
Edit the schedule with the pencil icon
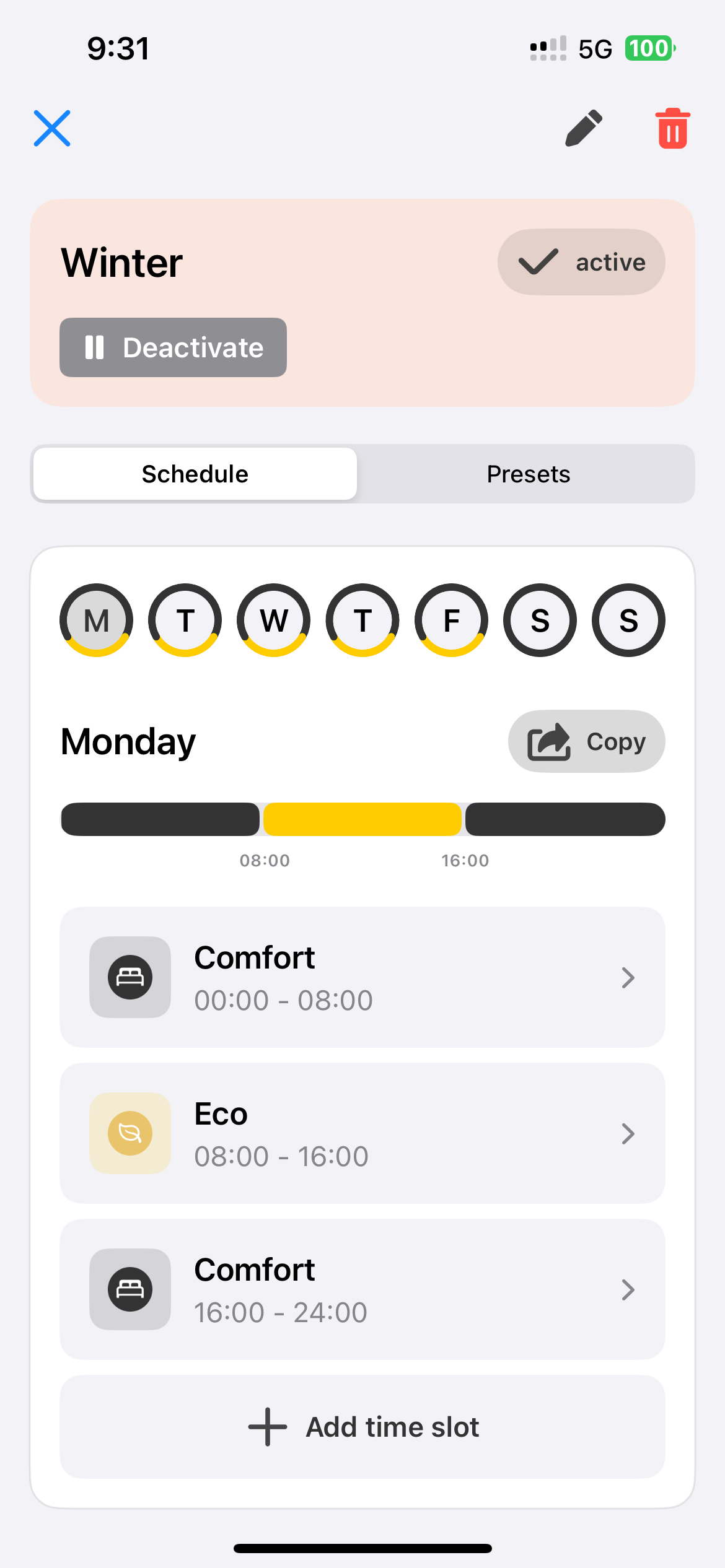pyautogui.click(x=584, y=128)
